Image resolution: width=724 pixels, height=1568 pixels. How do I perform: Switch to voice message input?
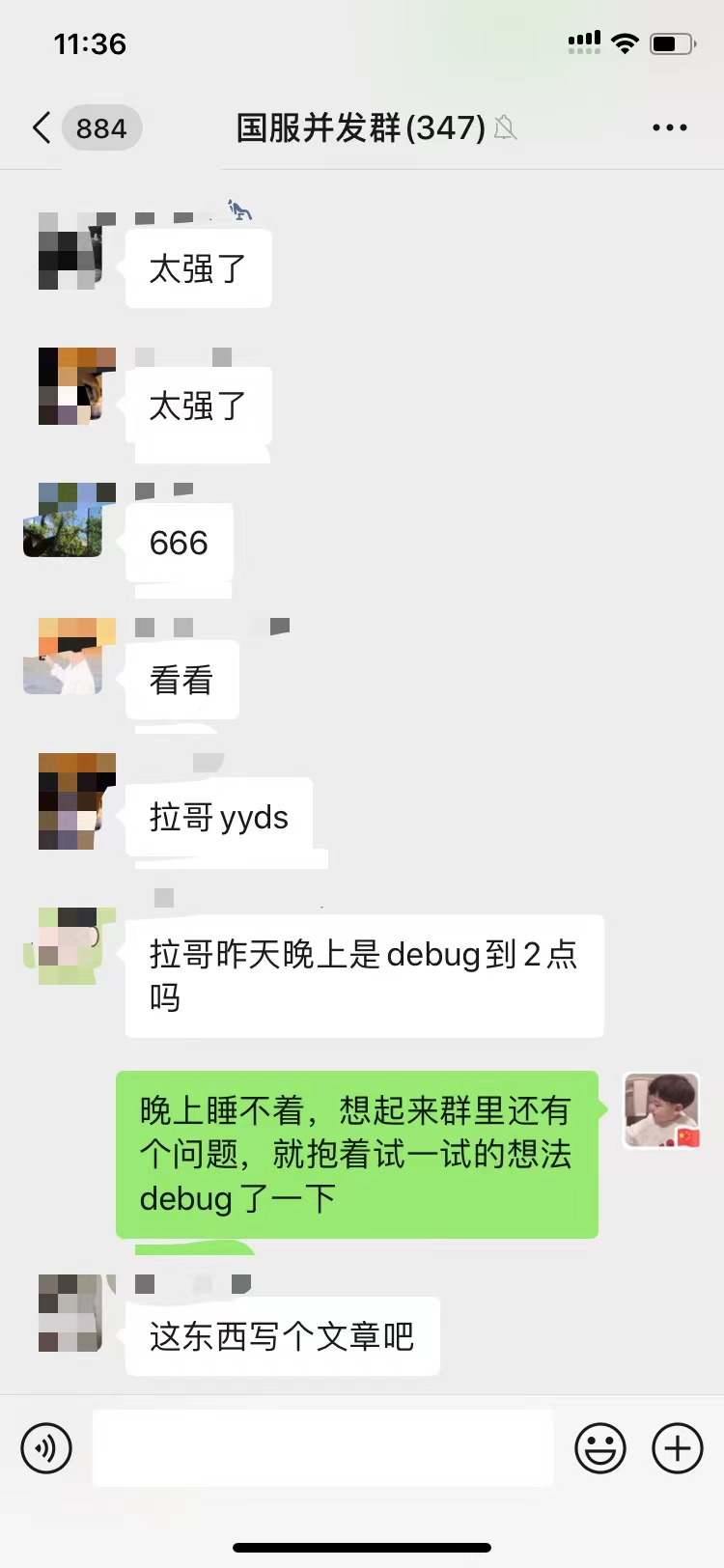point(46,1448)
